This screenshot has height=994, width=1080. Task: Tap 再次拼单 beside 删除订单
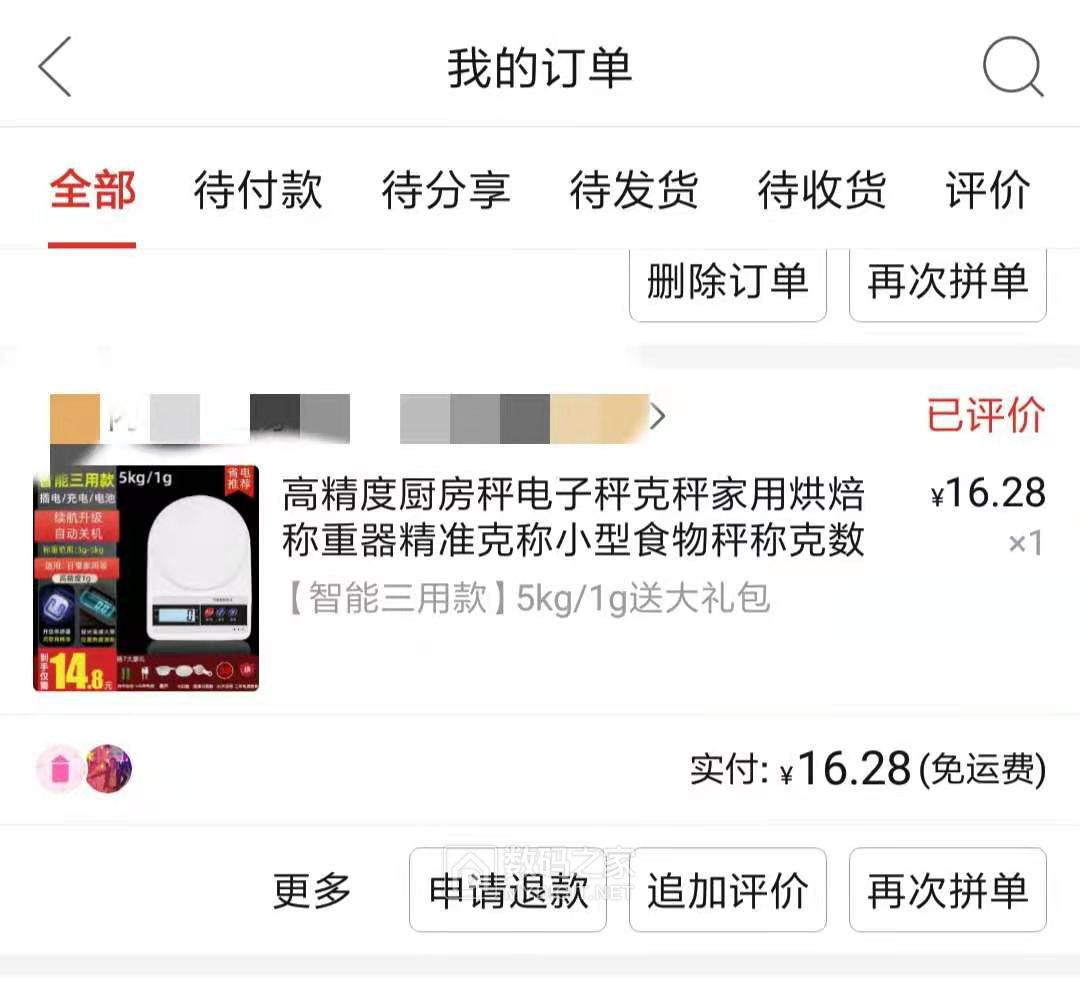(947, 283)
